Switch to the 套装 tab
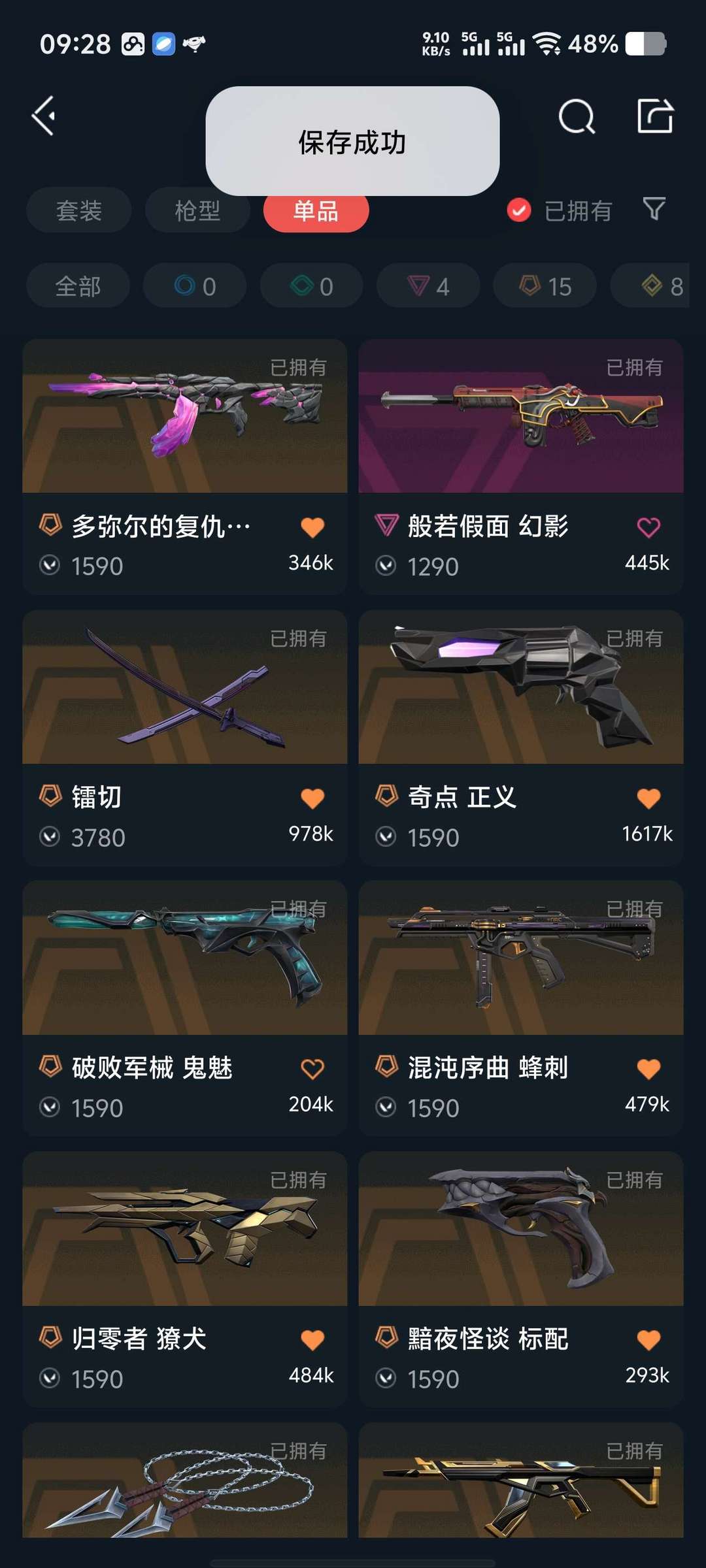Image resolution: width=706 pixels, height=1568 pixels. point(79,210)
